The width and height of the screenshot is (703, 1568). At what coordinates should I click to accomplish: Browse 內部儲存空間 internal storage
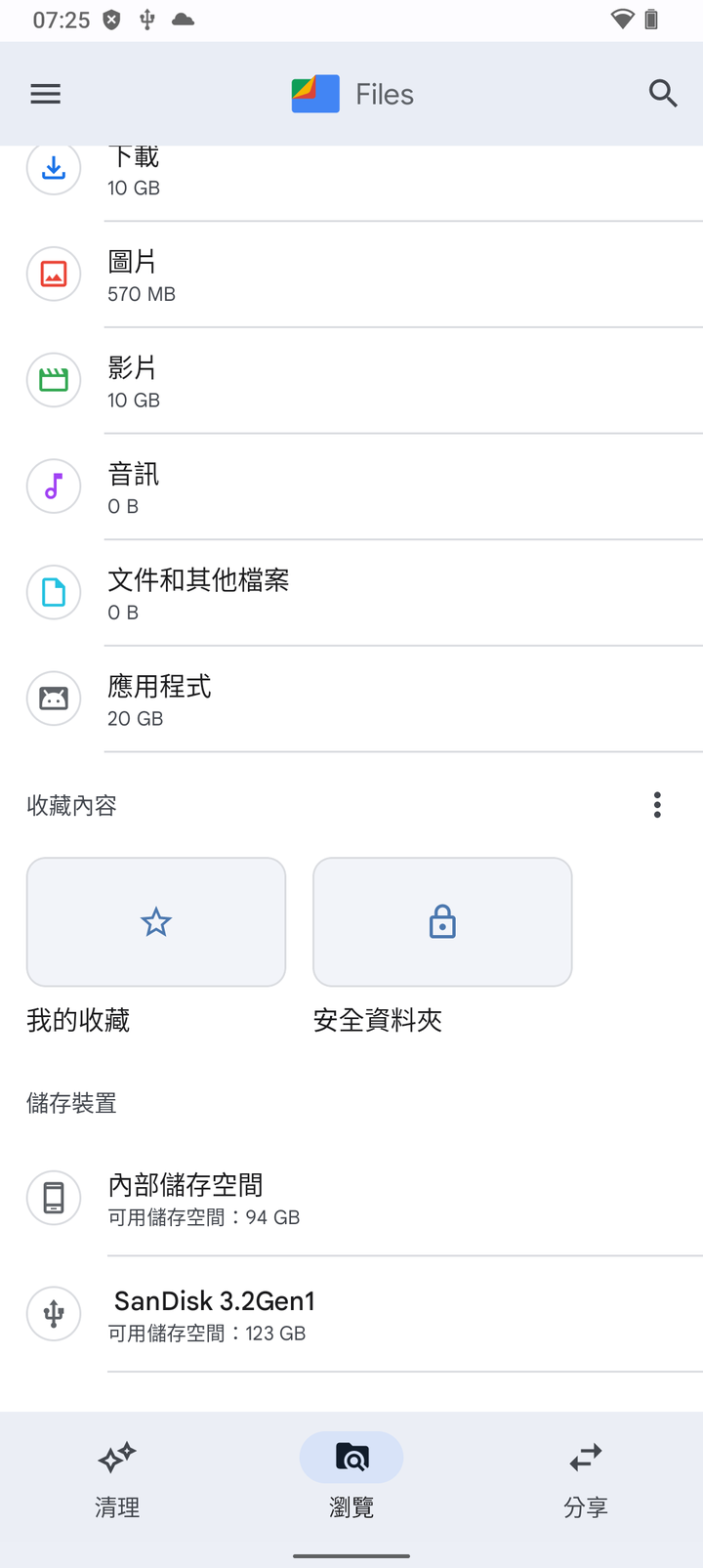[351, 1199]
